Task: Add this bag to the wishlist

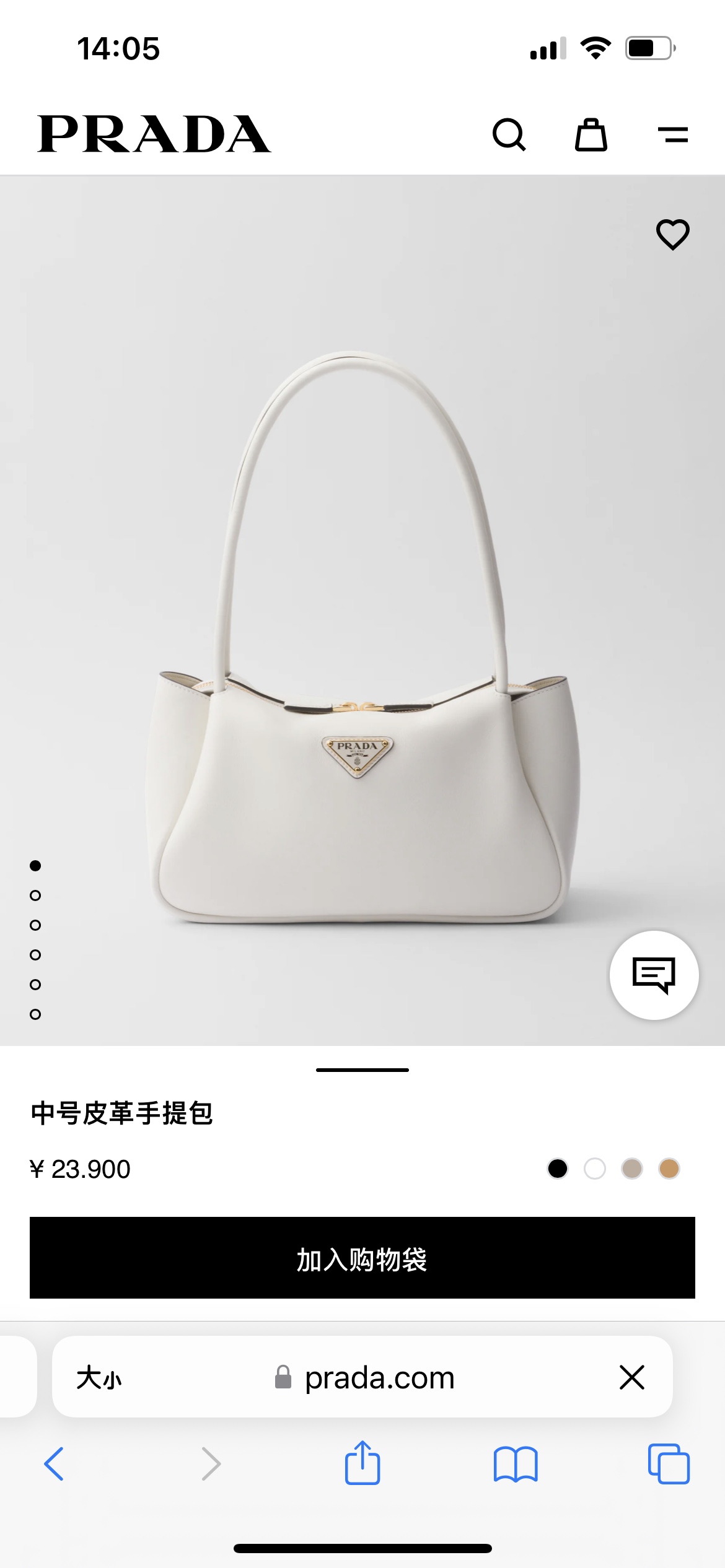Action: pyautogui.click(x=672, y=234)
